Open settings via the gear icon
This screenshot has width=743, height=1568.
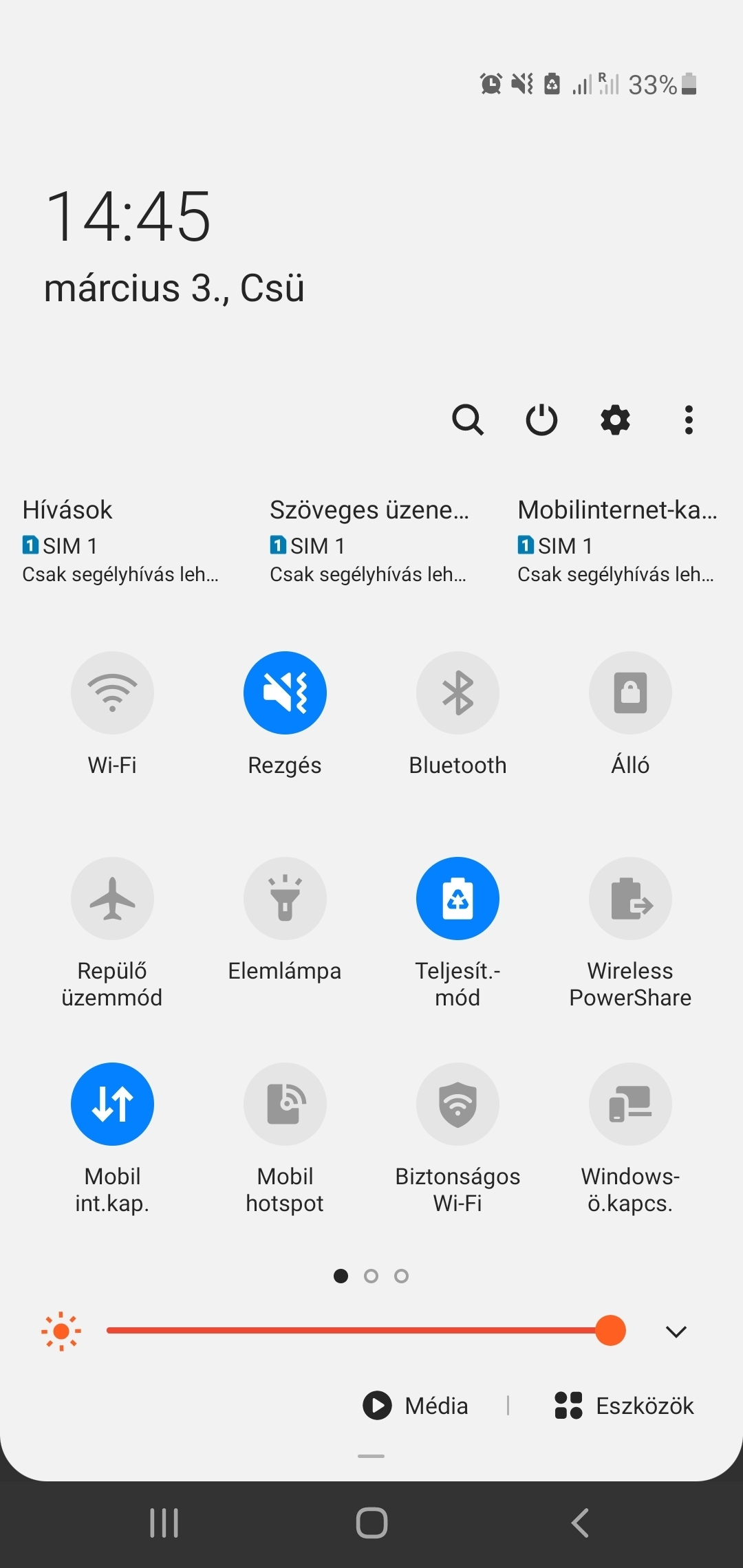(615, 420)
